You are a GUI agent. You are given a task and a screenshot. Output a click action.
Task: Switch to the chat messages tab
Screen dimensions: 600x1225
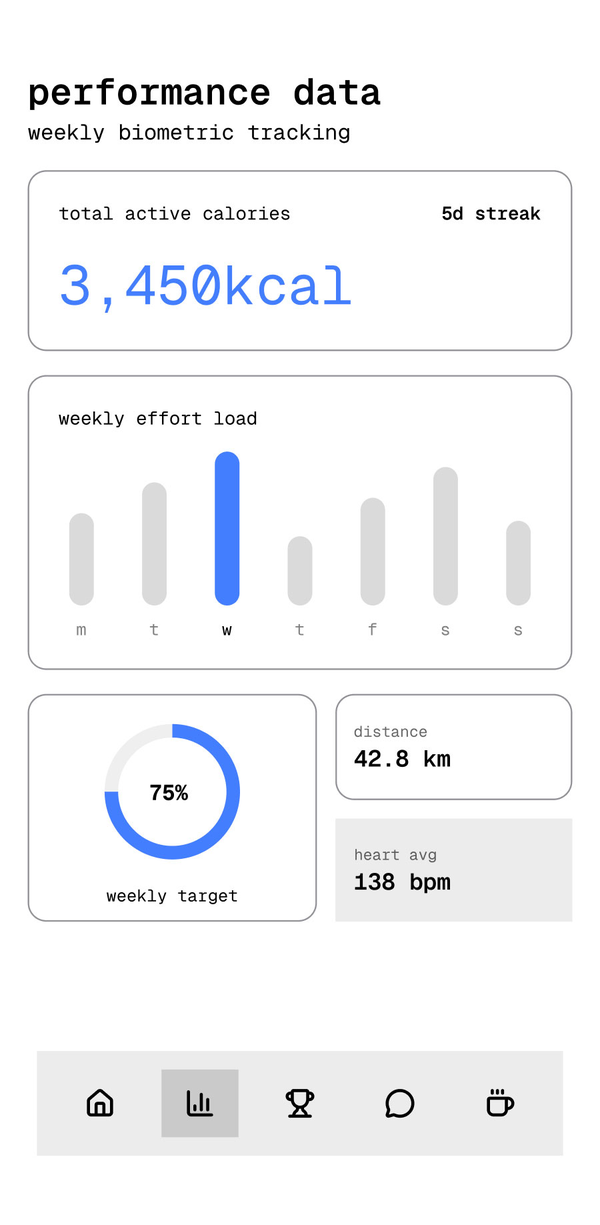point(400,1103)
